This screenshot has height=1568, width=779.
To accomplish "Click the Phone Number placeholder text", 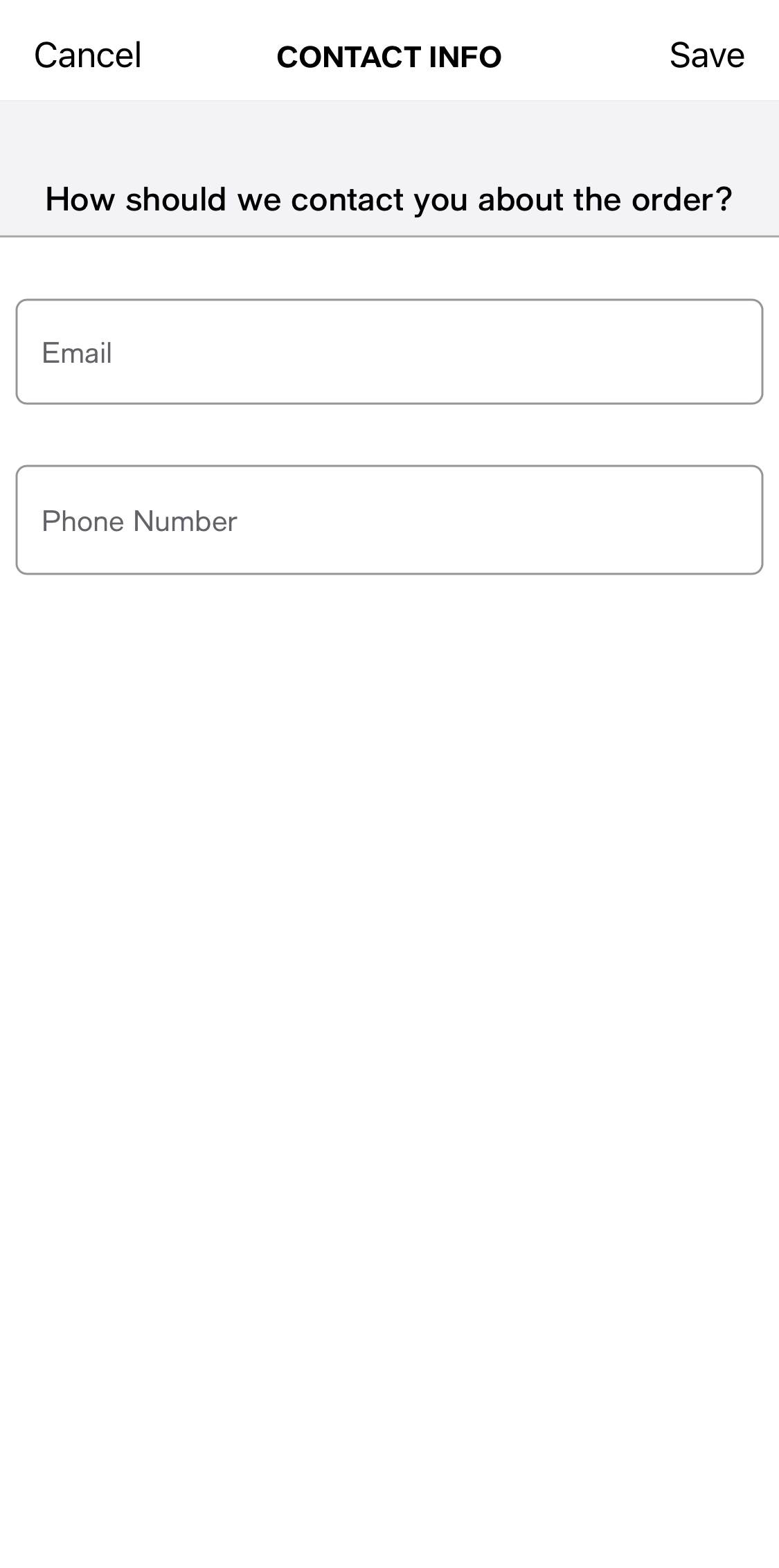I will point(138,521).
